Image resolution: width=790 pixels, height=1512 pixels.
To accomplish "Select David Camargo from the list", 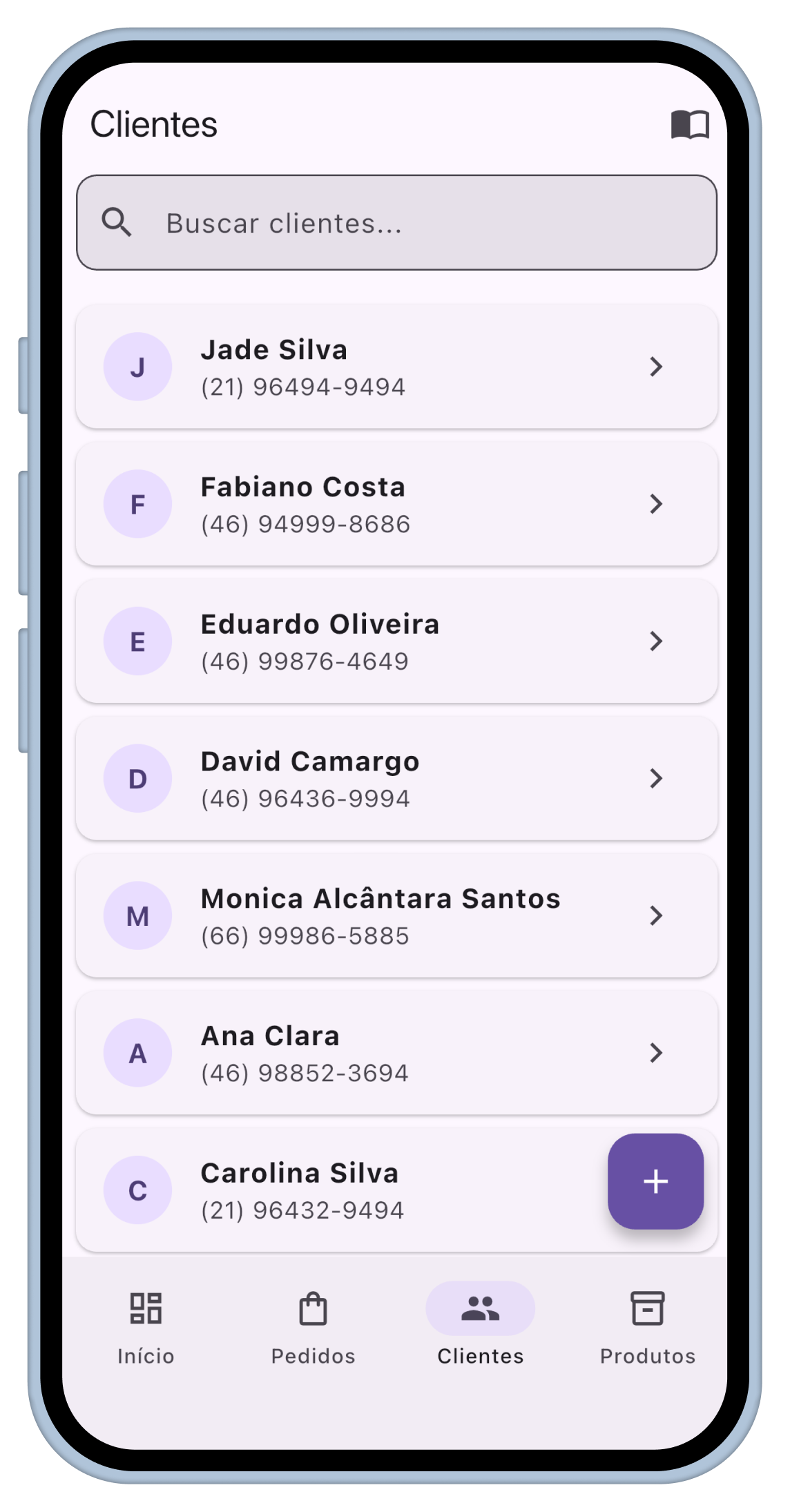I will pos(396,779).
